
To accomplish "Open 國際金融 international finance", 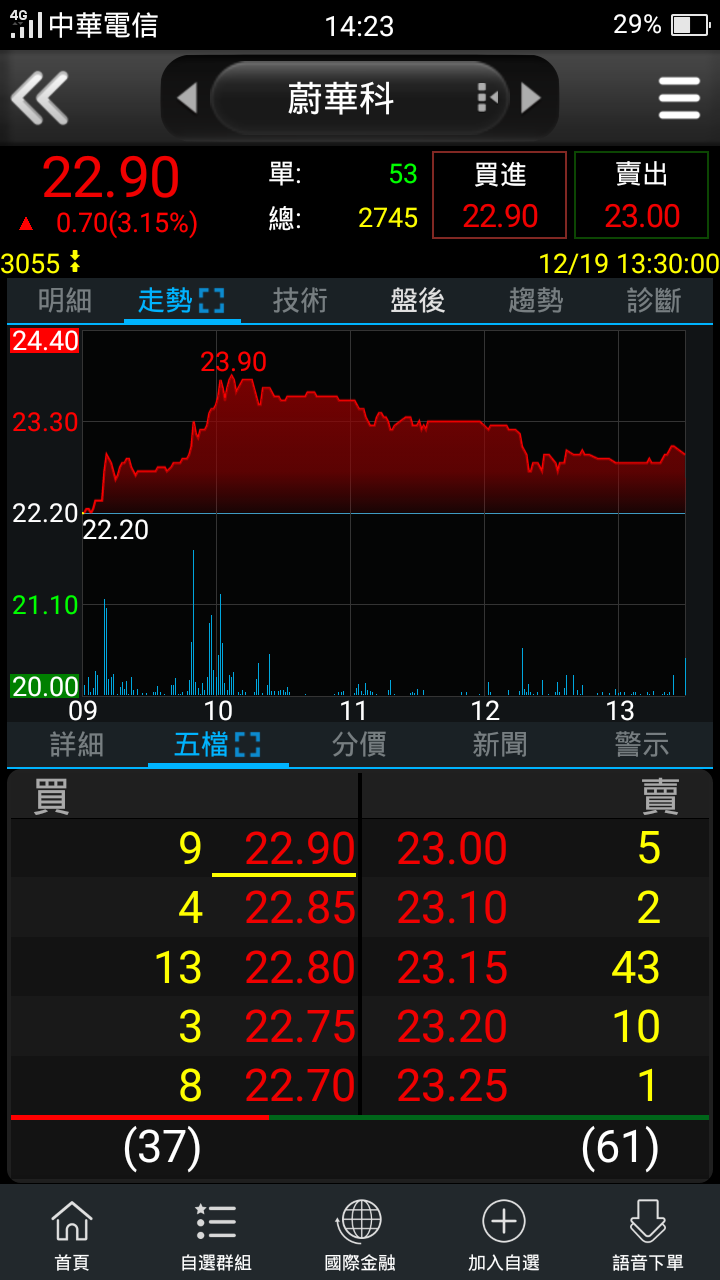I will pyautogui.click(x=360, y=1235).
